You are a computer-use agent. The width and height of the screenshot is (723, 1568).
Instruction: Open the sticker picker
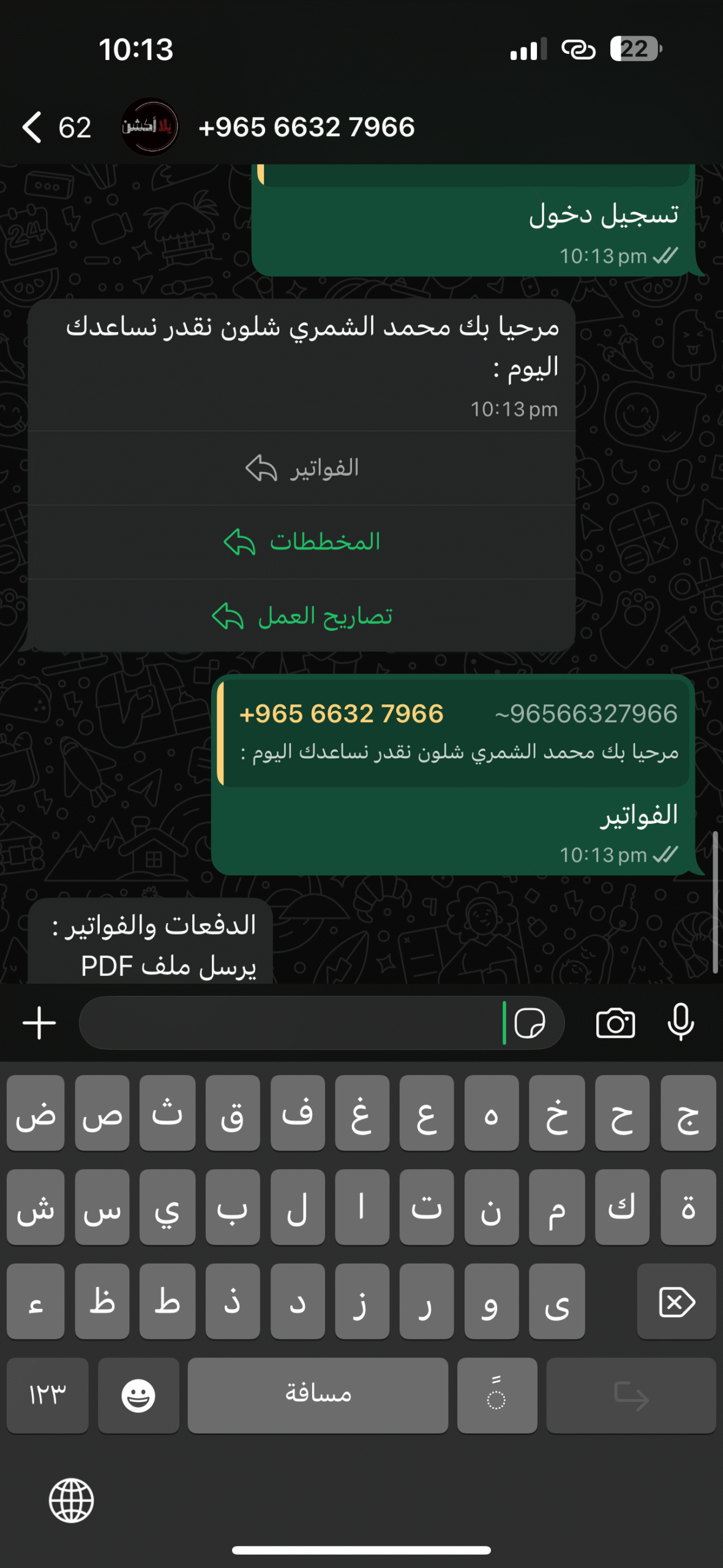tap(530, 1023)
